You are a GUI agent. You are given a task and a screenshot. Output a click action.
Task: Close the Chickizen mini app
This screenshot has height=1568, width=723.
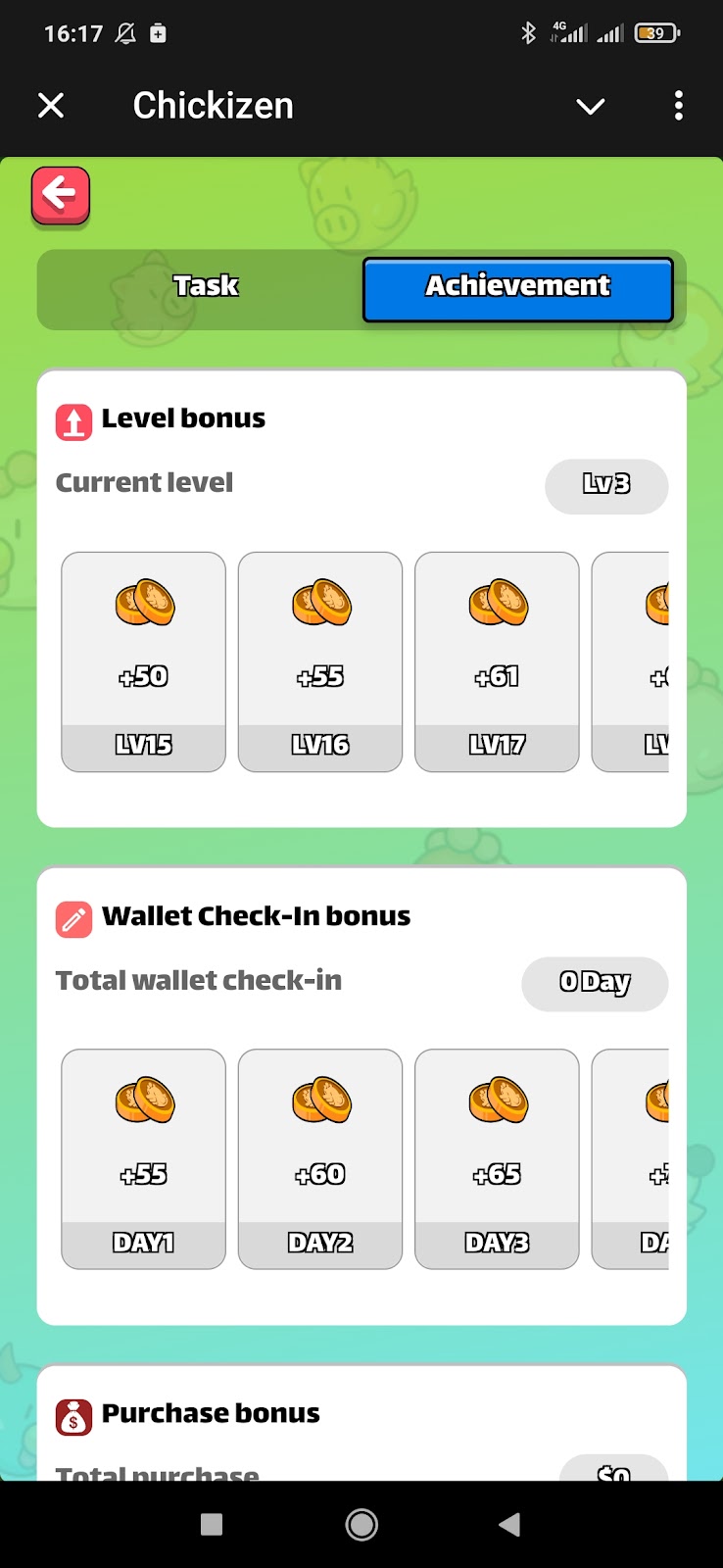click(x=51, y=105)
